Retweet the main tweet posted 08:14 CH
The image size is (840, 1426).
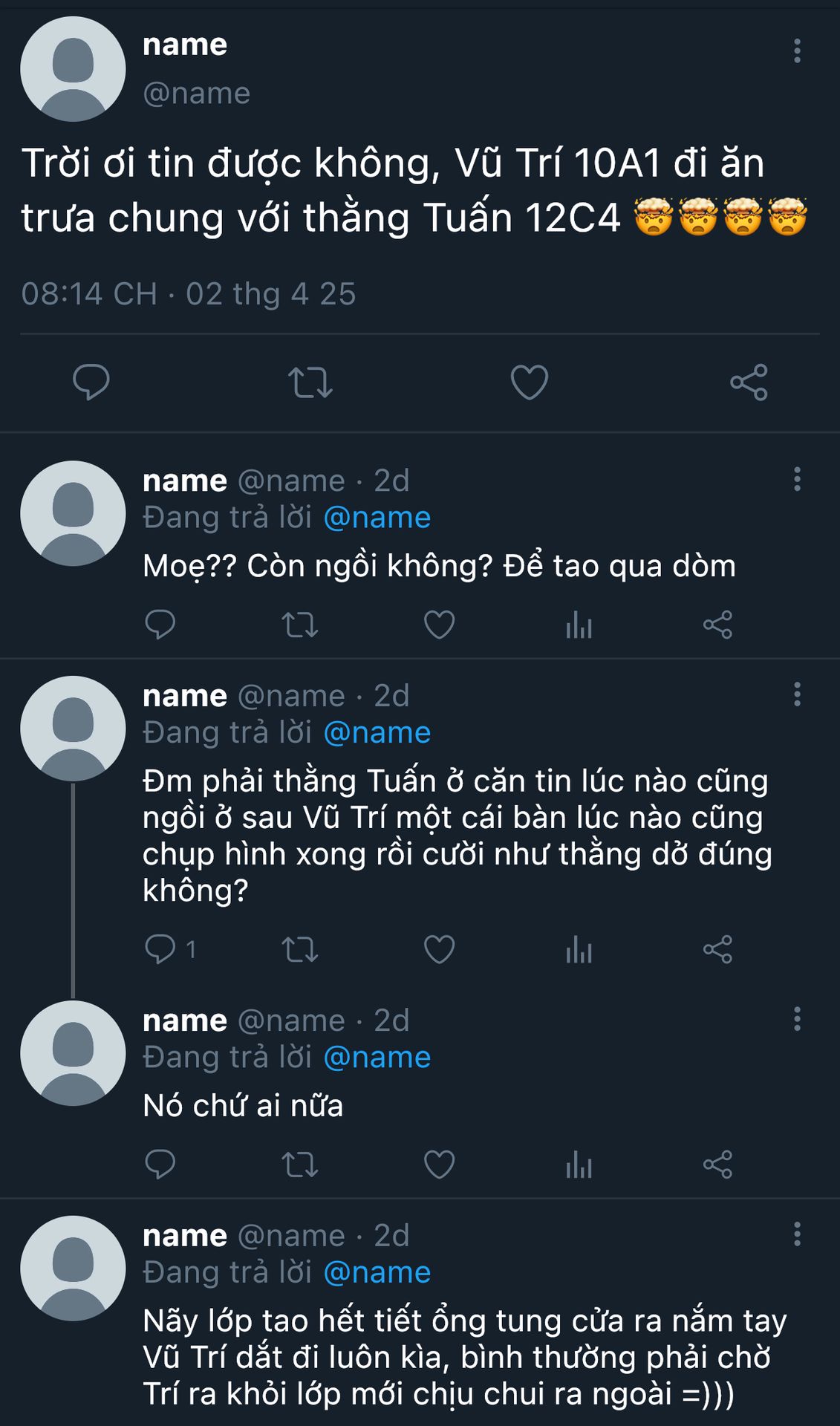pyautogui.click(x=310, y=382)
